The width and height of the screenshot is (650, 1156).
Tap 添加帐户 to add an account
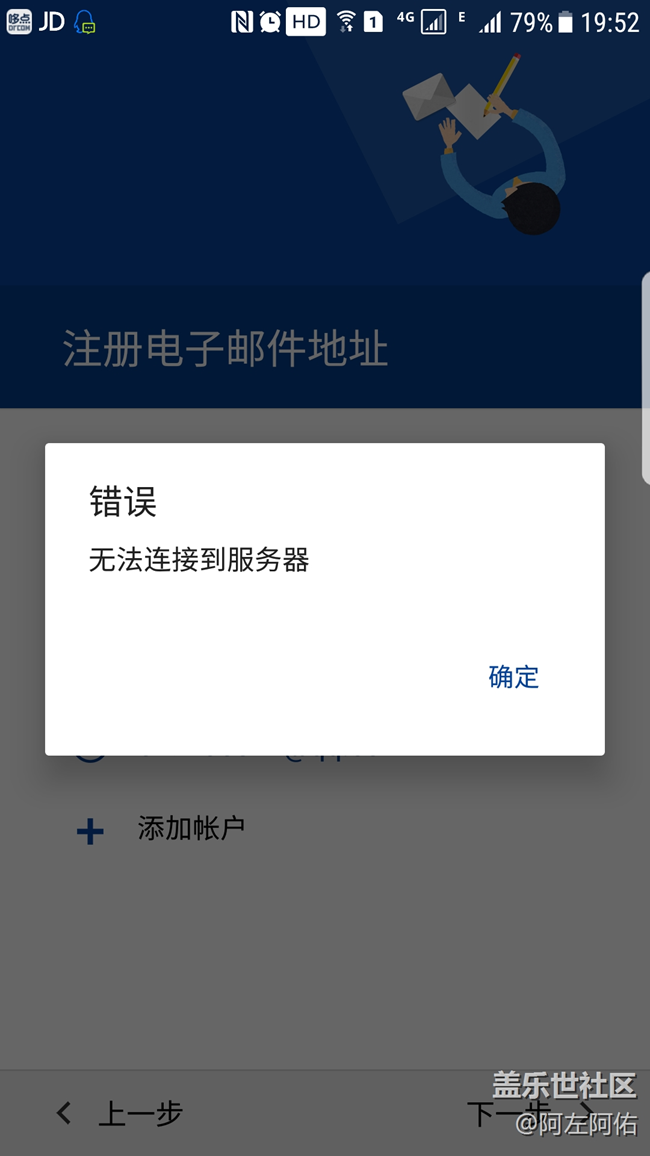click(190, 829)
